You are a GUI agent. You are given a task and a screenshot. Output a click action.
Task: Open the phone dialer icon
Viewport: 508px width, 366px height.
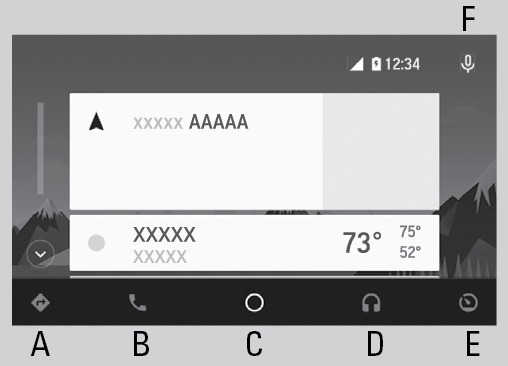click(x=137, y=303)
